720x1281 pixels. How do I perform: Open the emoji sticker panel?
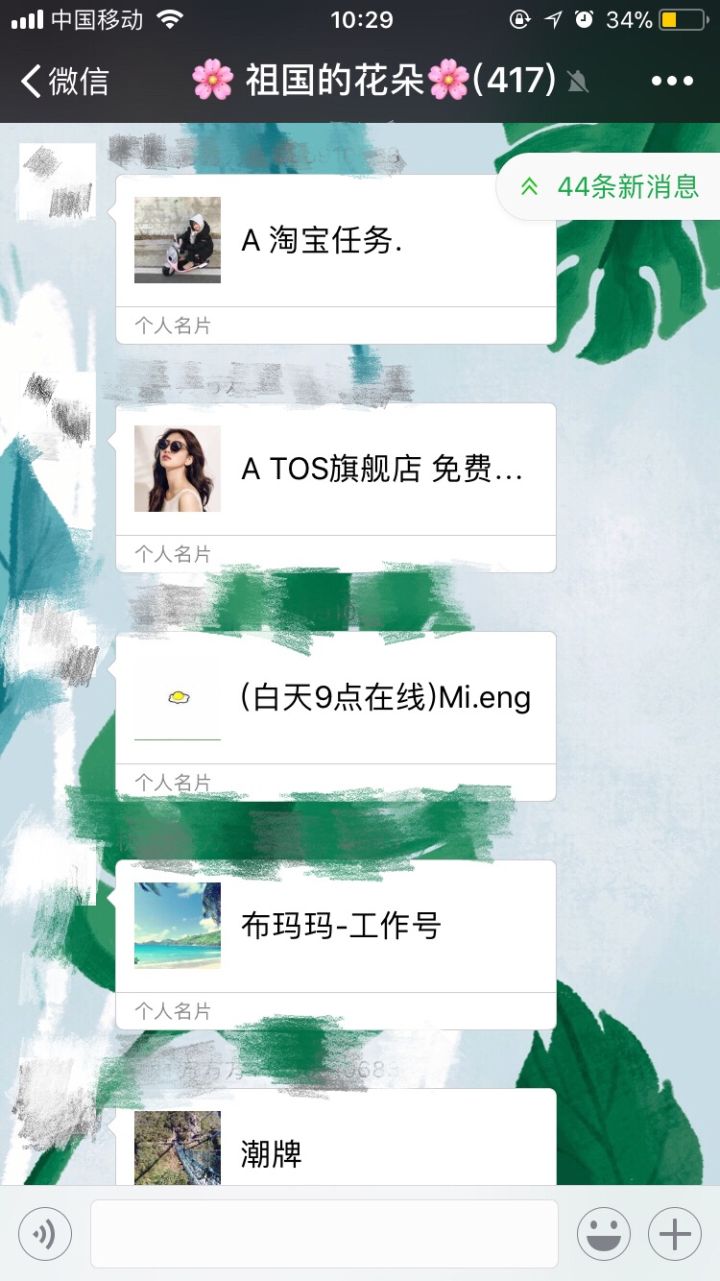click(x=603, y=1234)
